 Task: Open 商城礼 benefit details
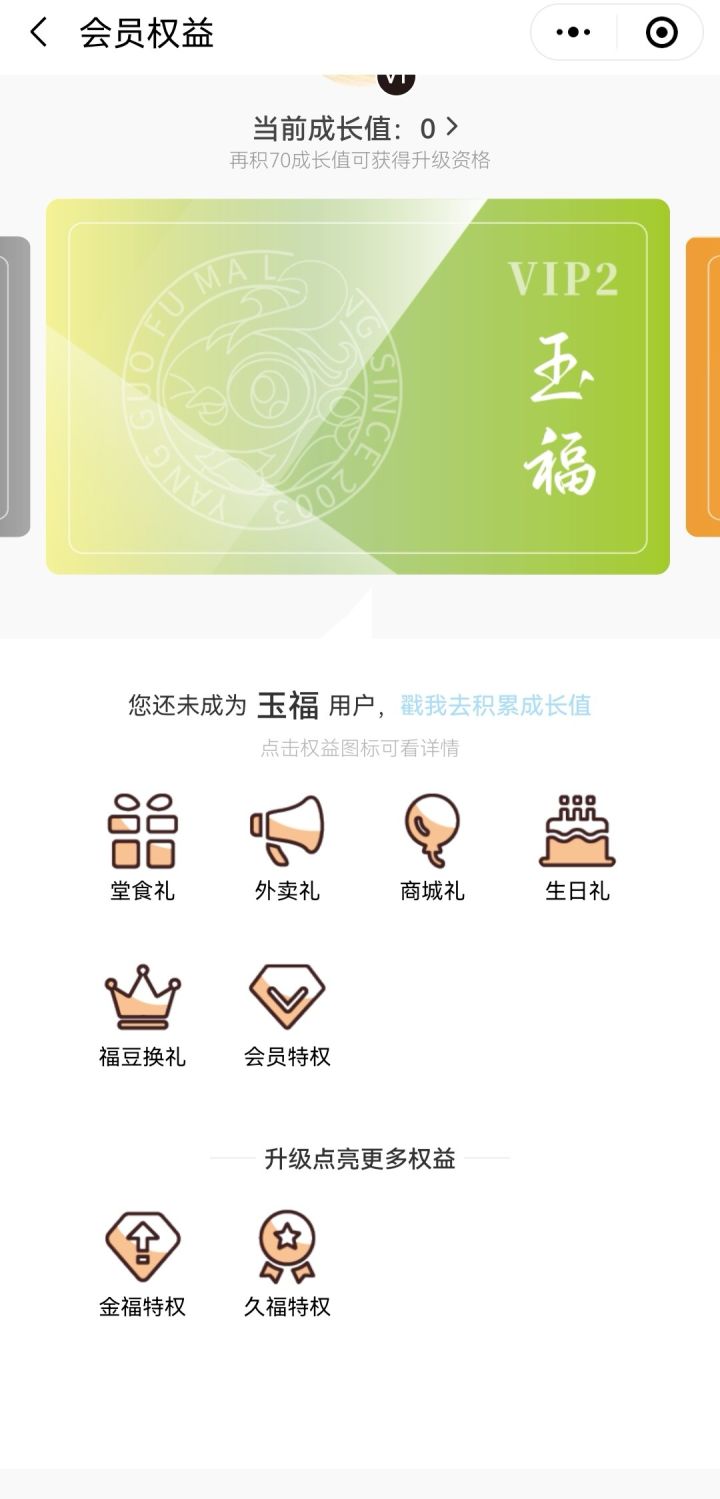pyautogui.click(x=432, y=846)
